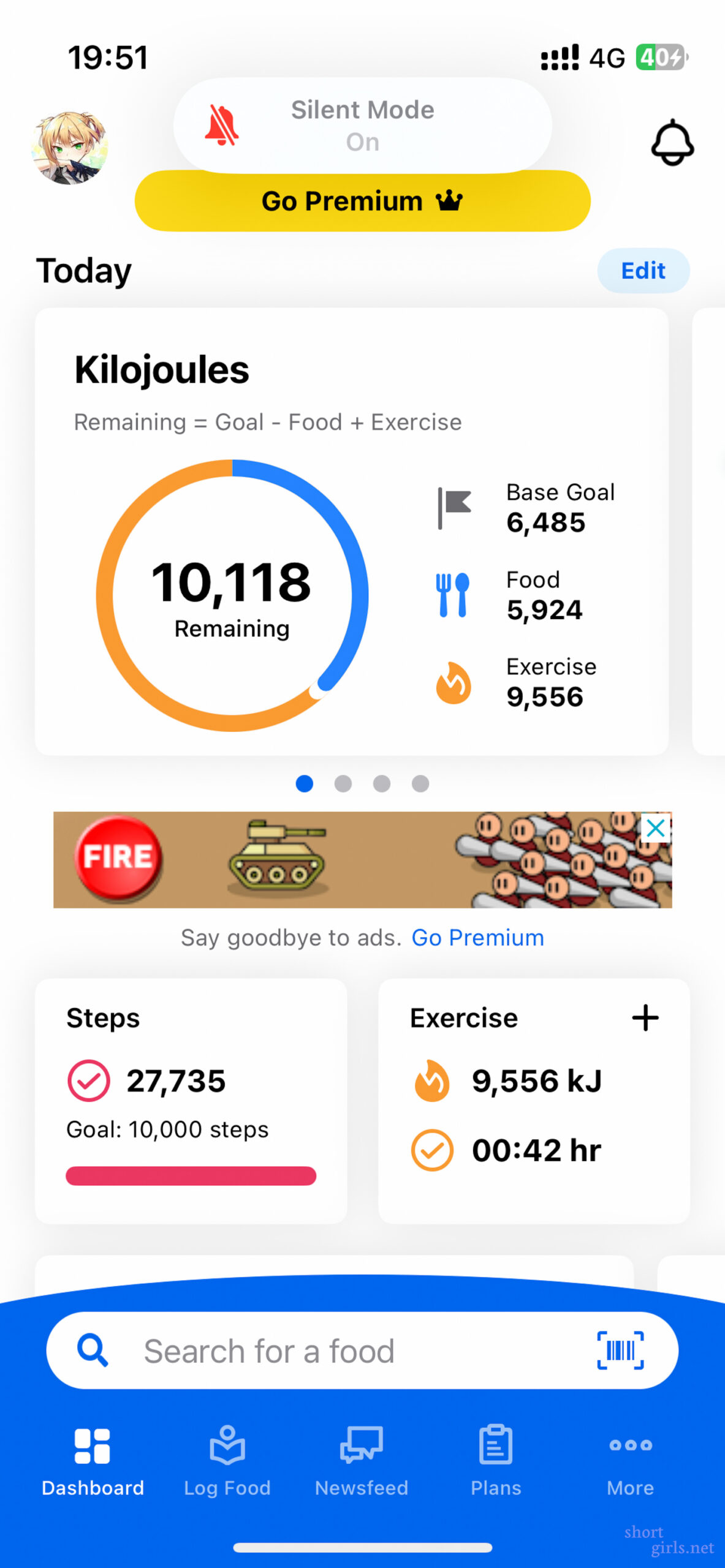Edit the Today dashboard
The width and height of the screenshot is (725, 1568).
click(643, 271)
